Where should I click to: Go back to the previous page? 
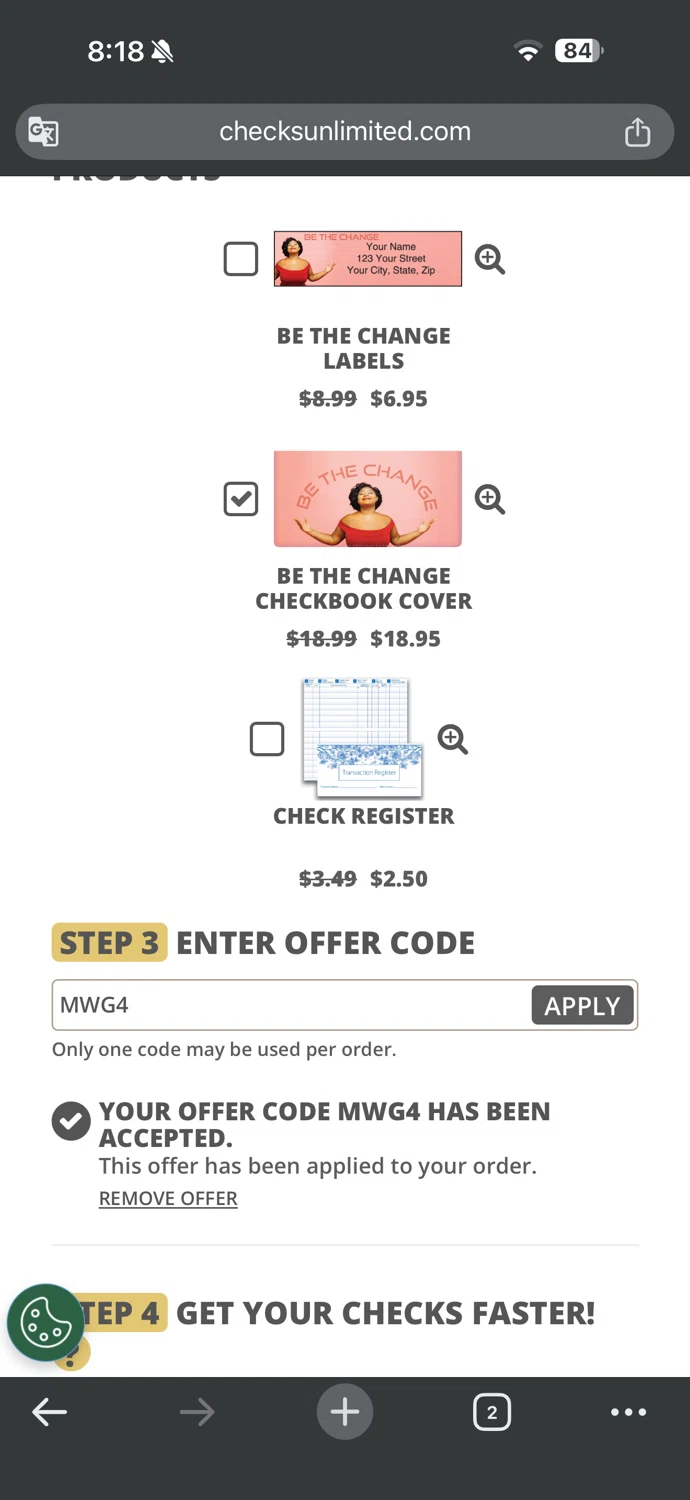tap(50, 1412)
